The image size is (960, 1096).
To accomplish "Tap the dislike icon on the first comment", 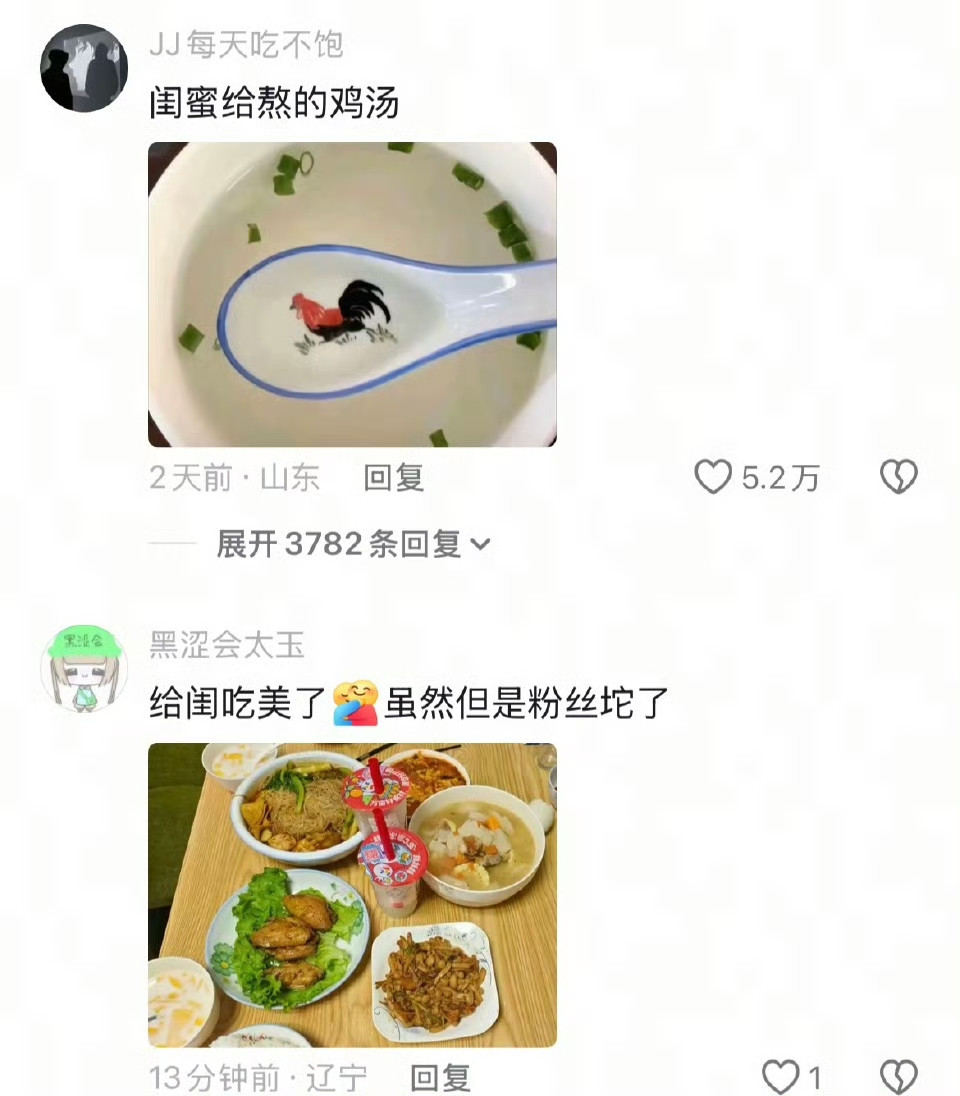I will point(898,479).
